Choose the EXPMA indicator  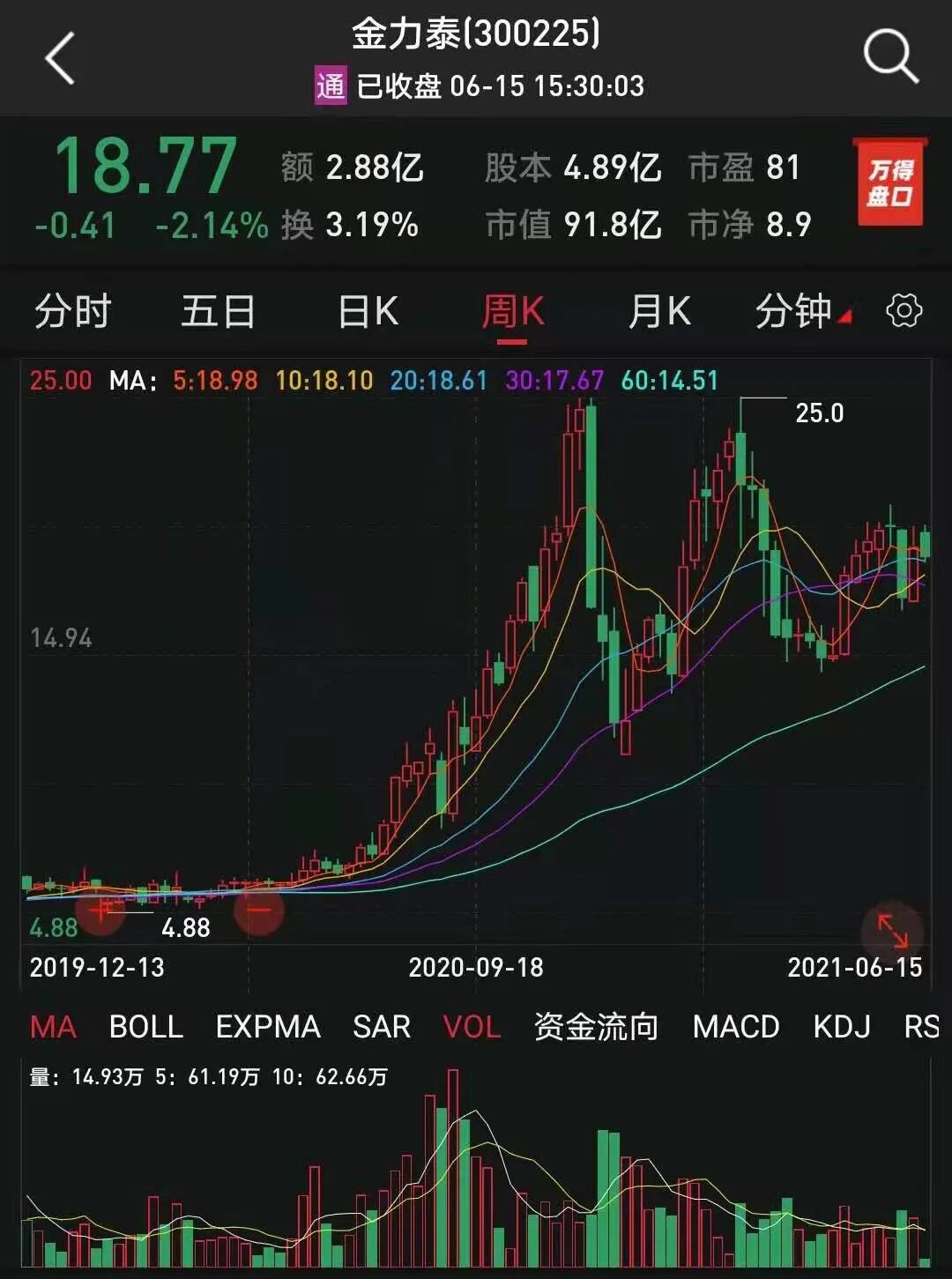tap(268, 1027)
